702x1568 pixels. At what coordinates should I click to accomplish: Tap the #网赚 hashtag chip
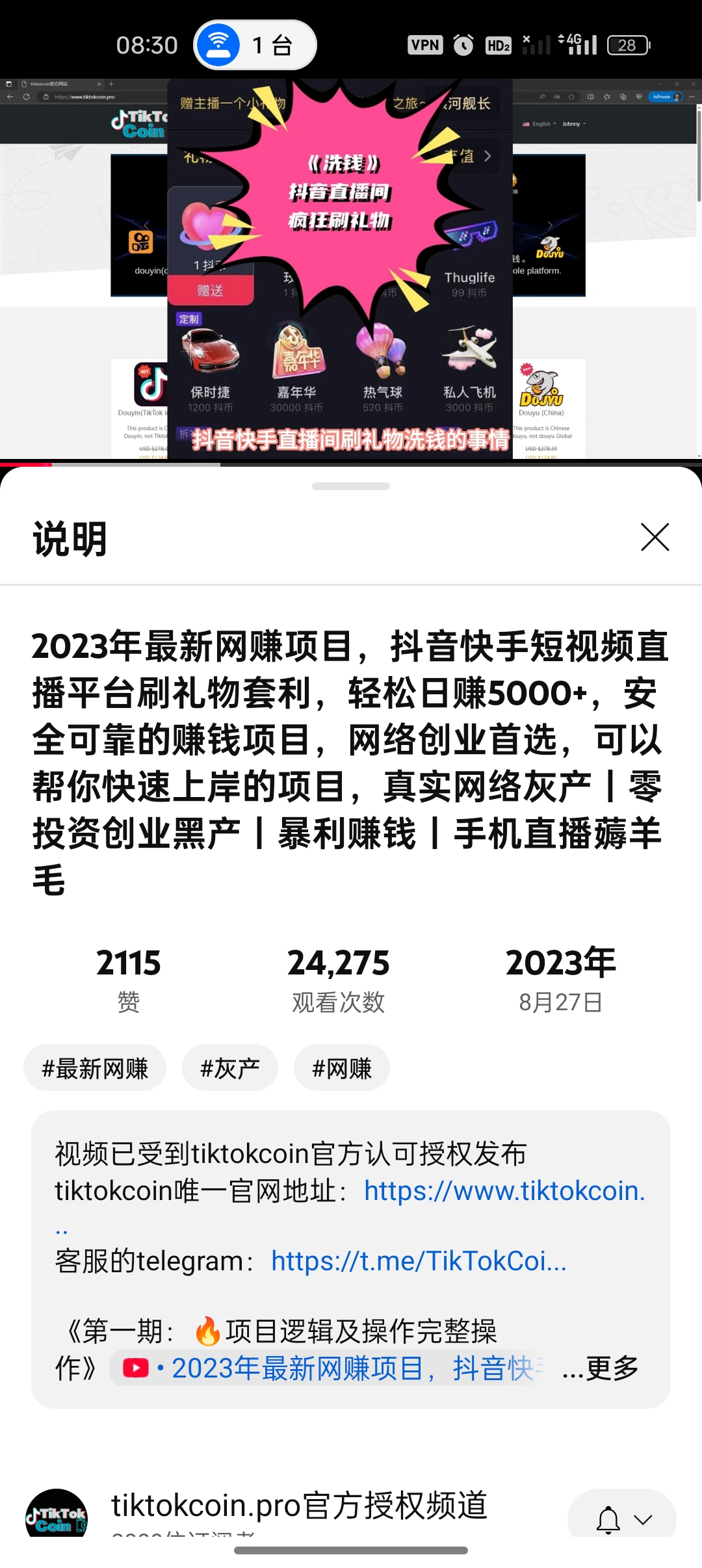tap(342, 1068)
